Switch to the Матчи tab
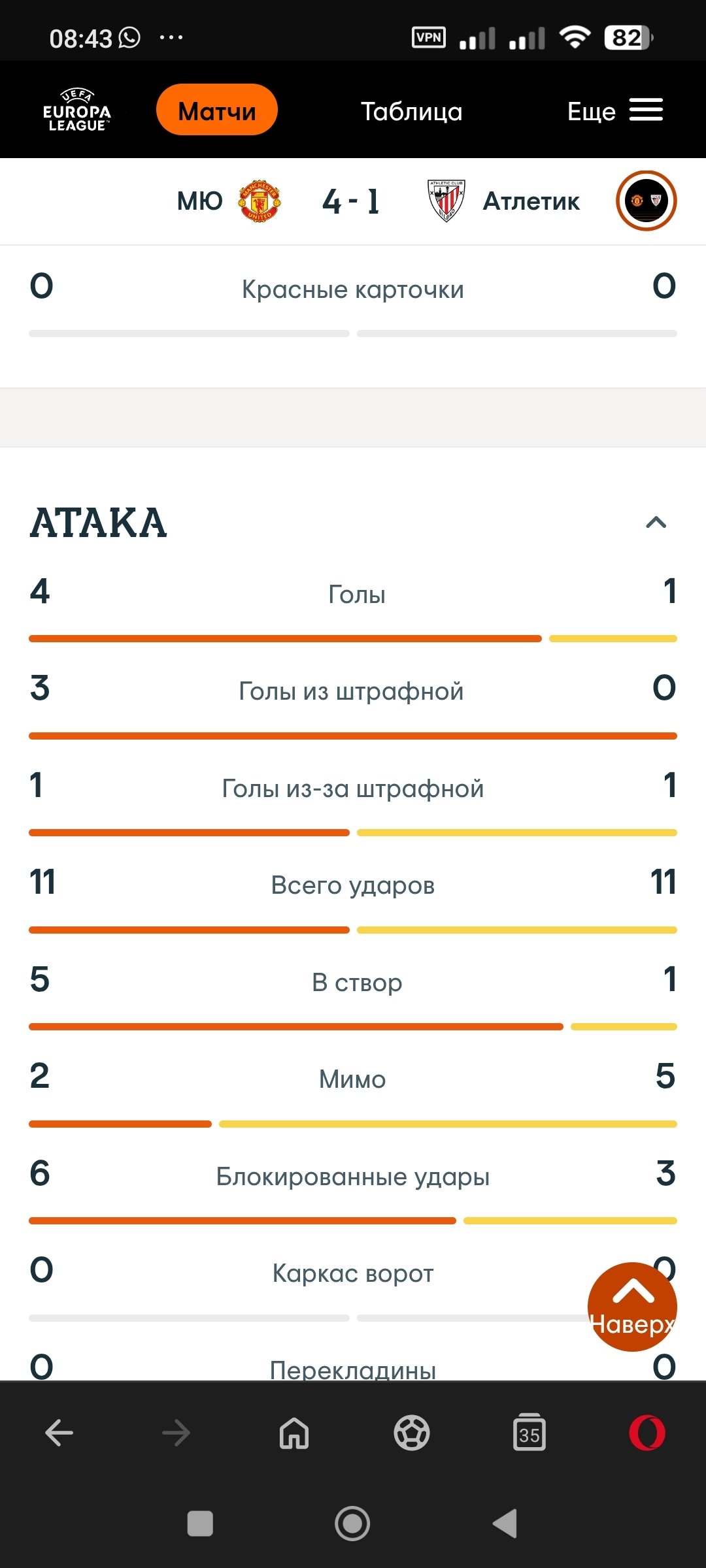Image resolution: width=706 pixels, height=1568 pixels. click(217, 110)
